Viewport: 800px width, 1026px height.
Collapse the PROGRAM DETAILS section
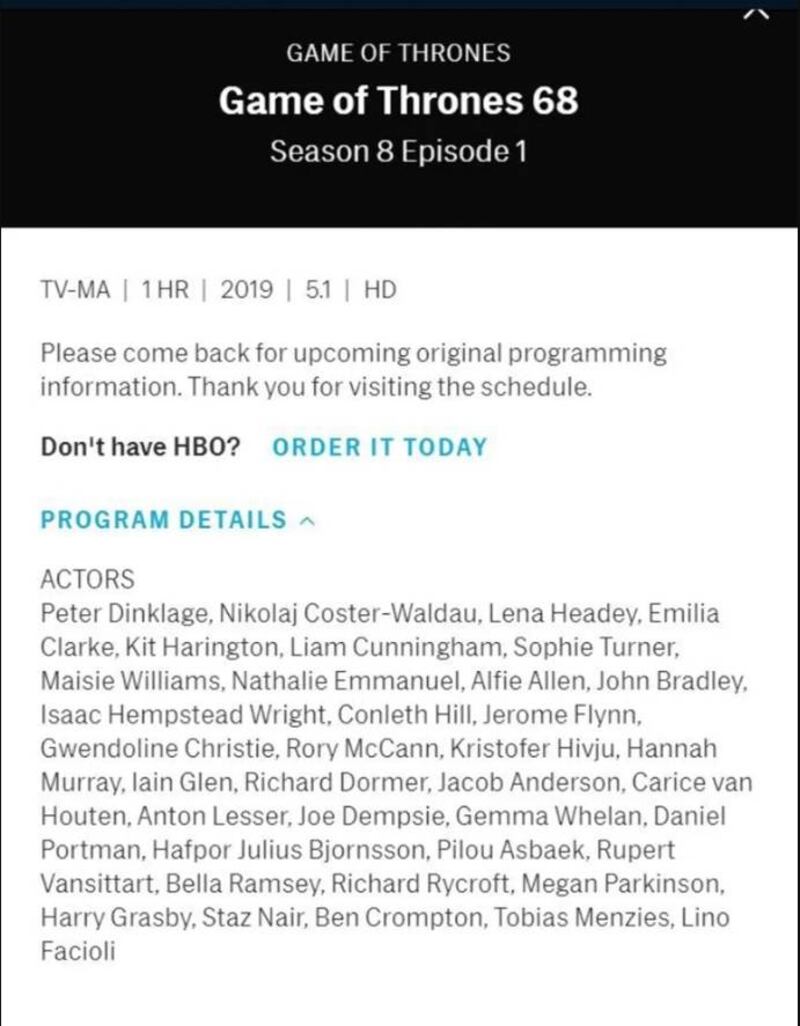(178, 520)
